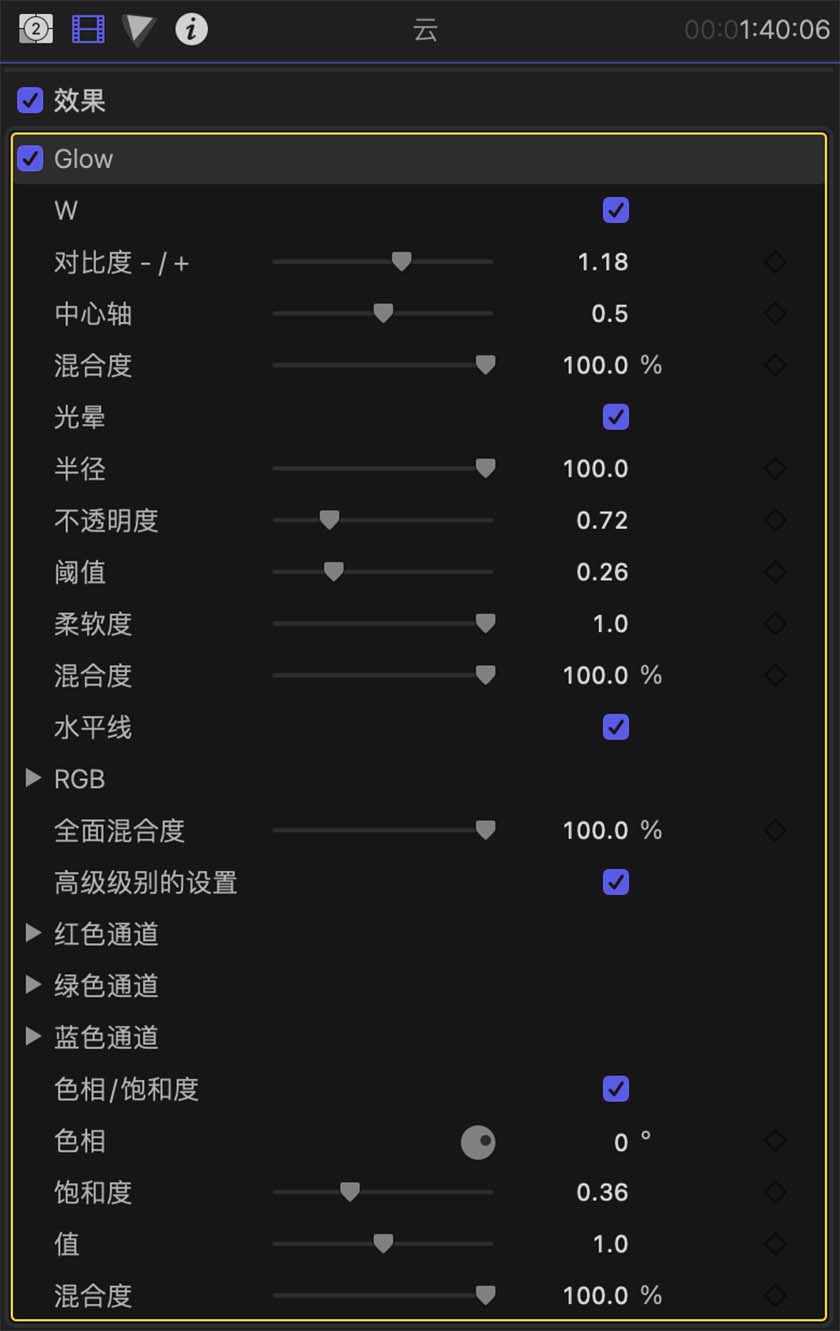Screen dimensions: 840x1331
Task: Toggle the 水平线 checkbox
Action: pyautogui.click(x=616, y=727)
